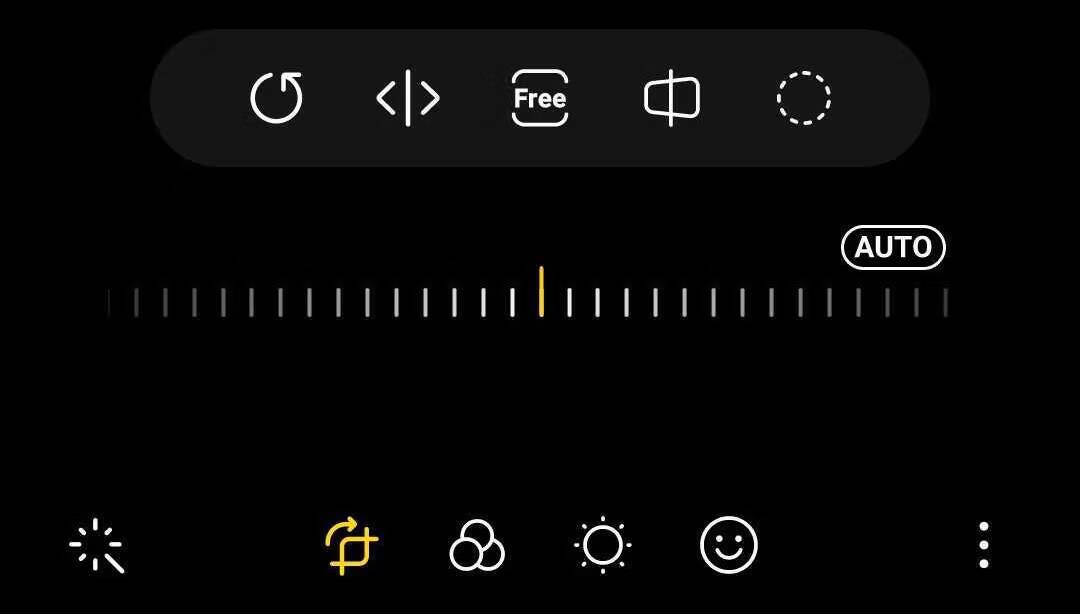Open the face stickers and decorations tab

[x=729, y=546]
